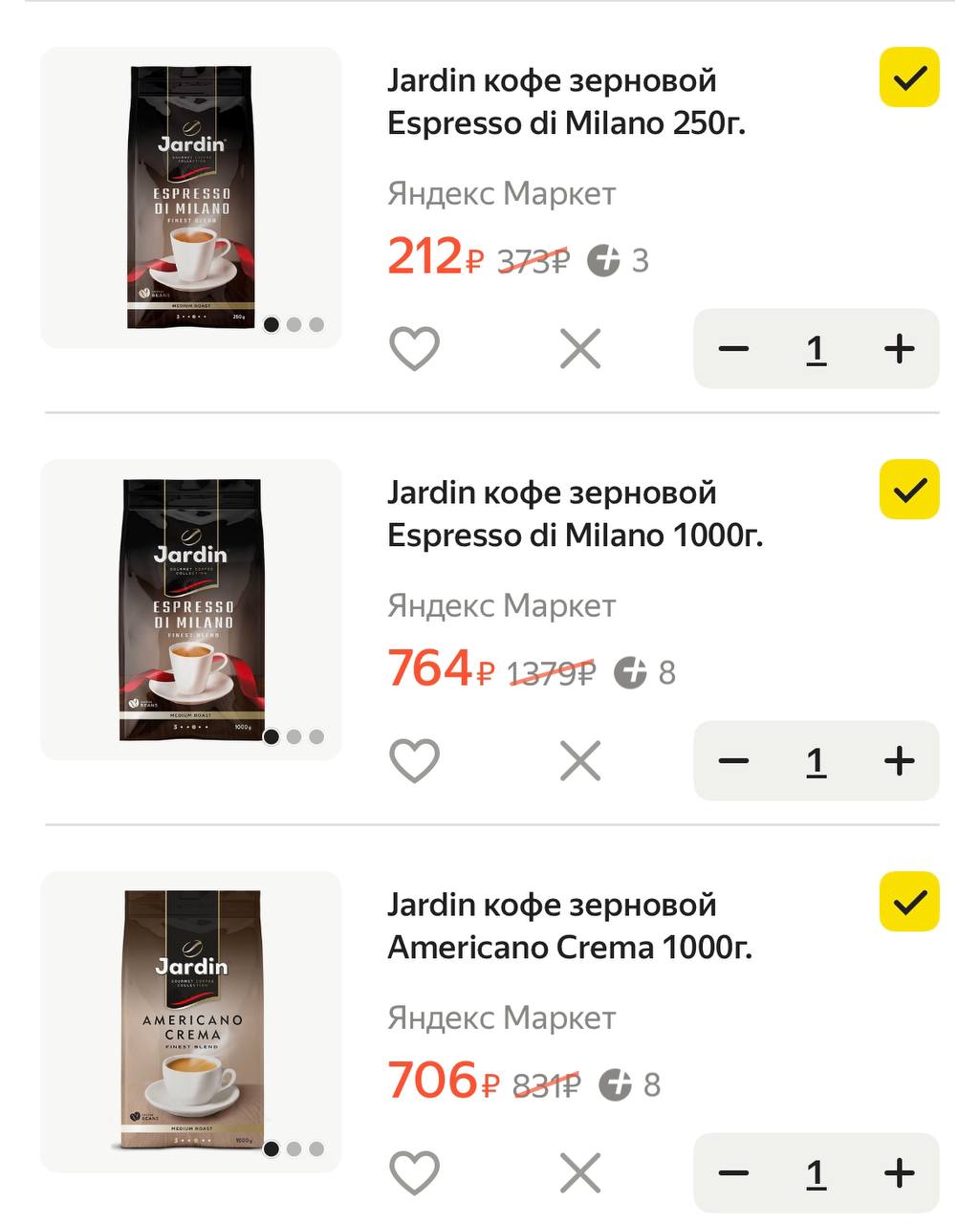Tap minus for Espresso di Milano 1000г.

click(x=733, y=761)
